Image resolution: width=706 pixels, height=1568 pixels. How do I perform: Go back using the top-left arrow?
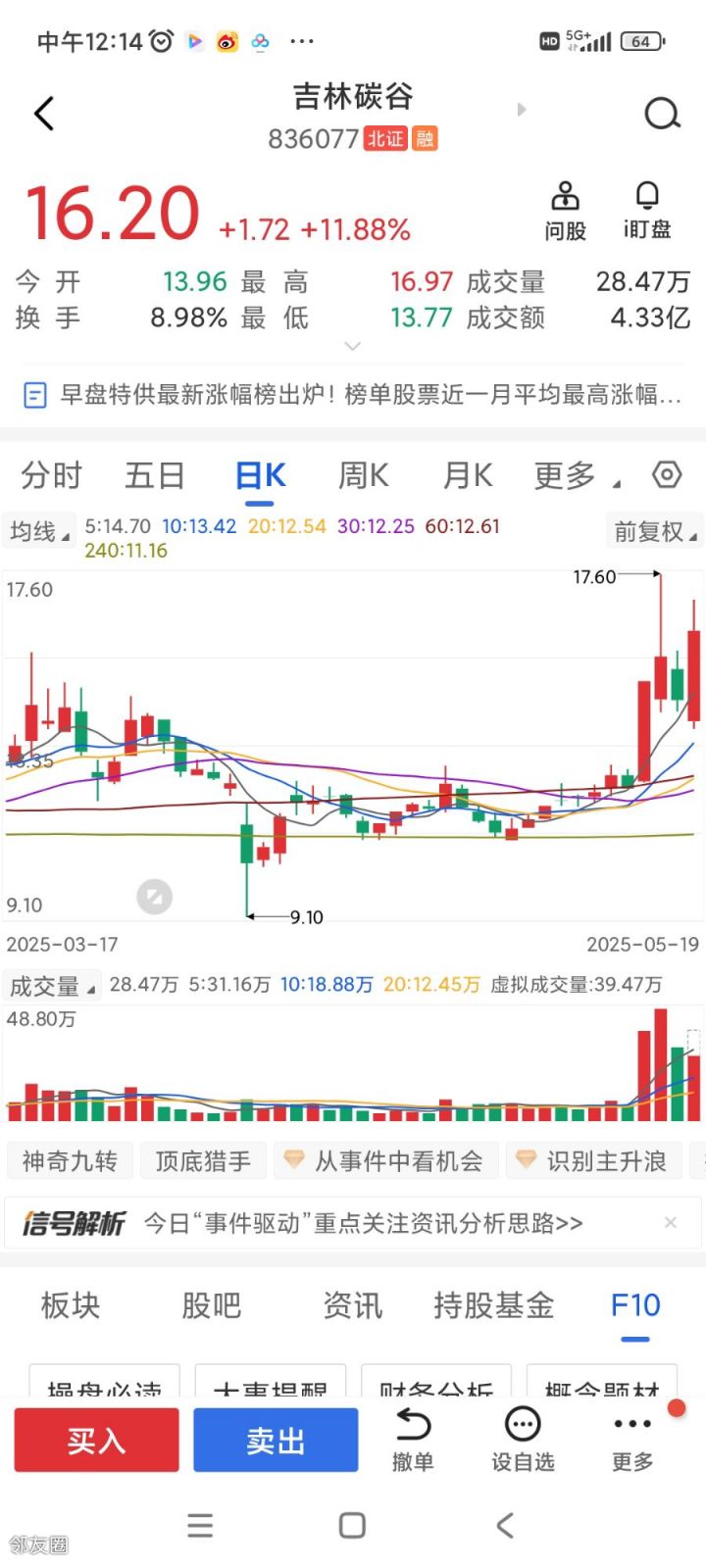pyautogui.click(x=44, y=114)
